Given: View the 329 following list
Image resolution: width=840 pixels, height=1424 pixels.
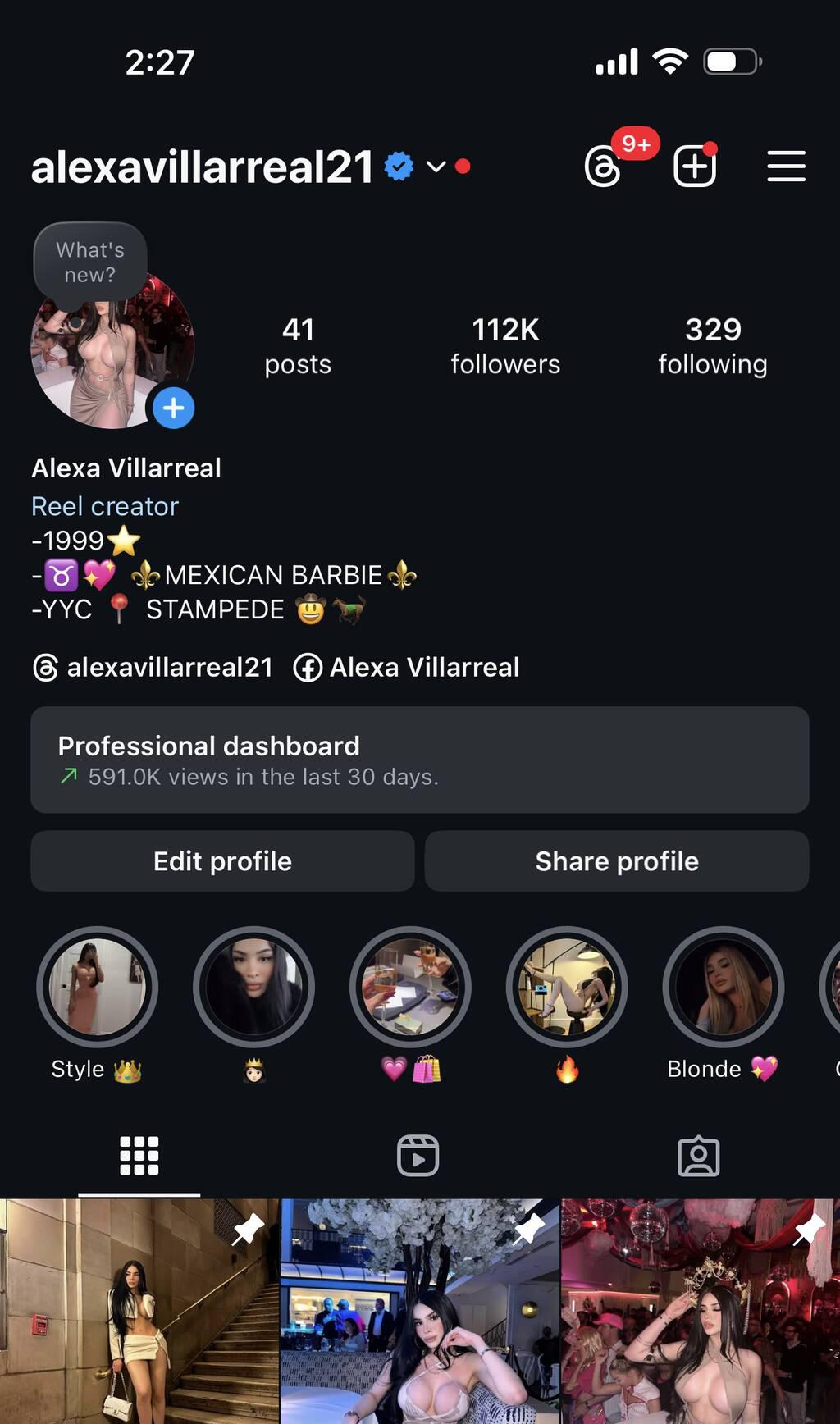Looking at the screenshot, I should 712,346.
